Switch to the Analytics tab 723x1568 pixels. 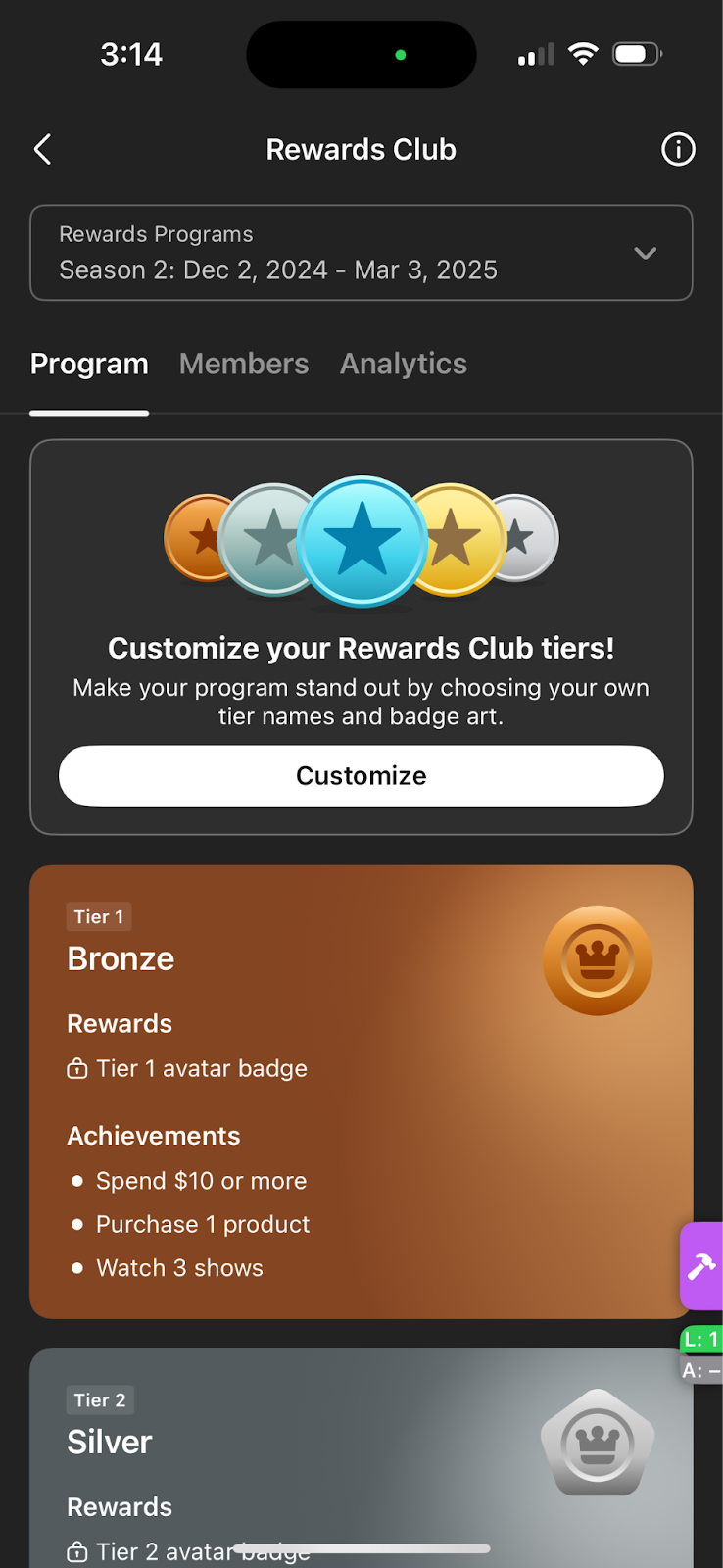(404, 364)
